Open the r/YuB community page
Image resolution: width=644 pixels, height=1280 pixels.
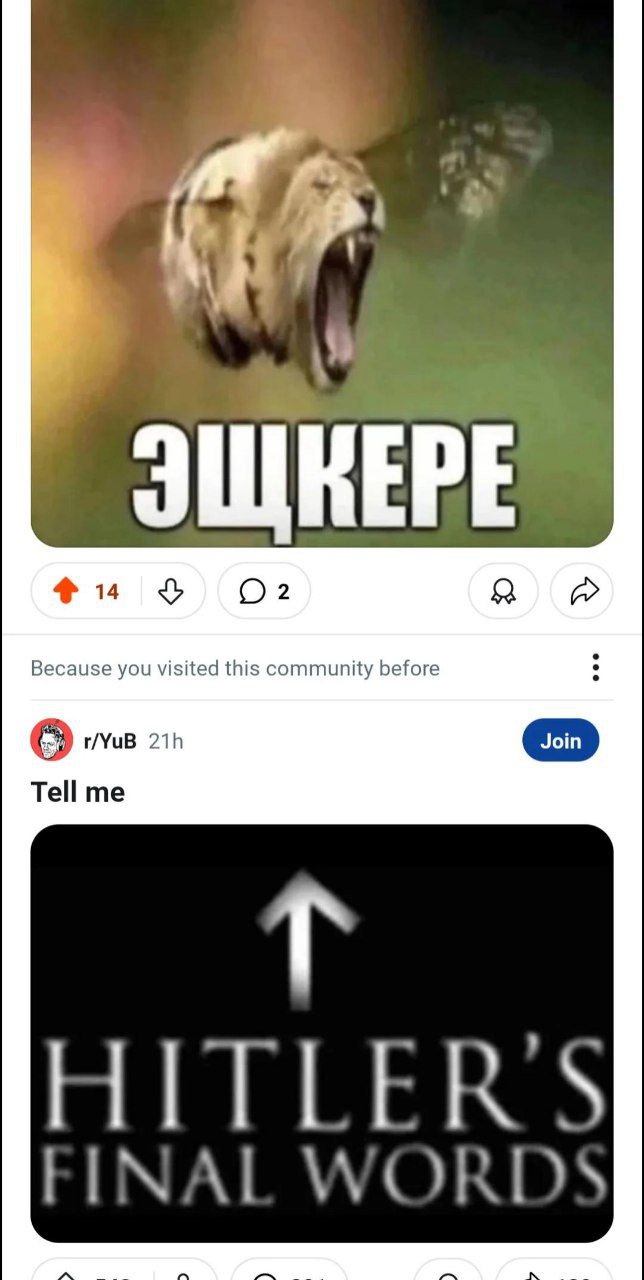pyautogui.click(x=110, y=741)
